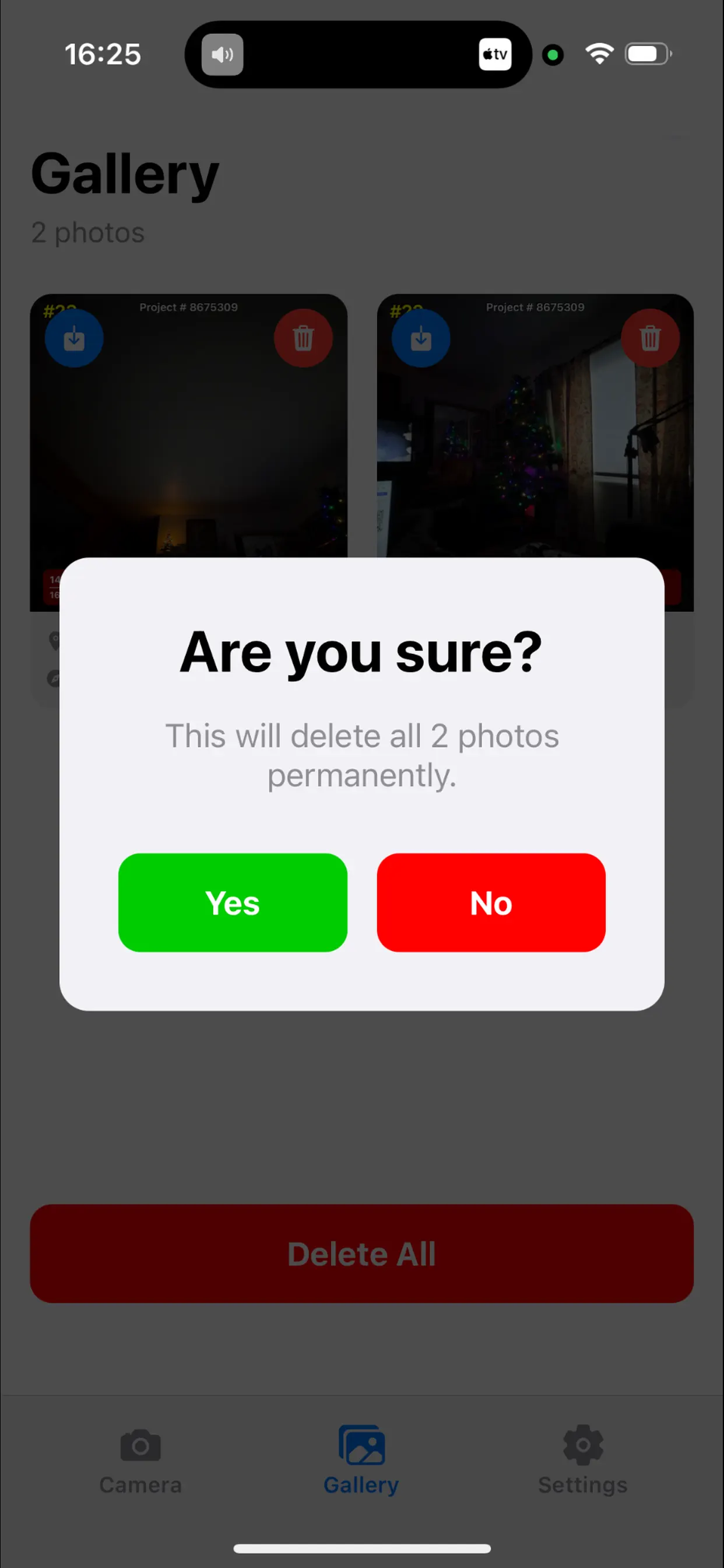Confirm deletion with the Yes button
The image size is (724, 1568).
(x=233, y=902)
